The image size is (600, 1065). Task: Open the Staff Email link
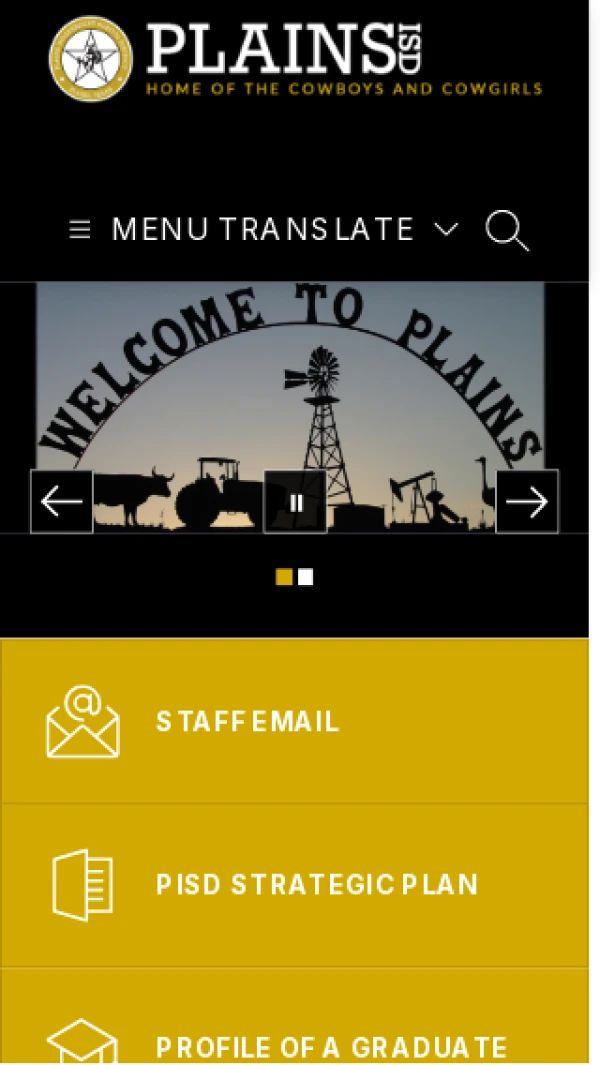tap(247, 722)
